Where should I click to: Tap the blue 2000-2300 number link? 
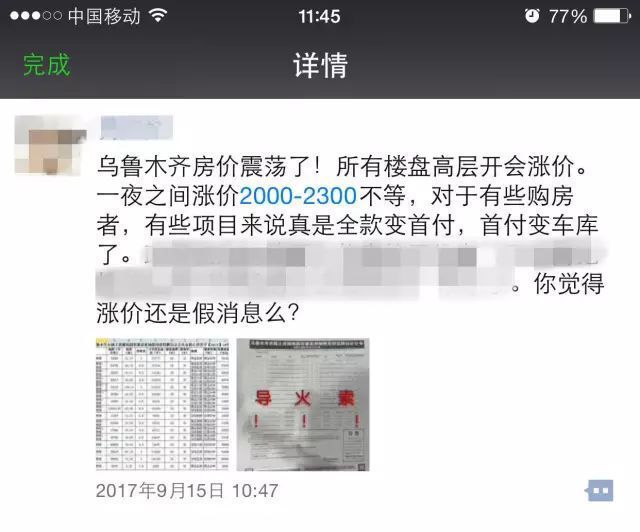pyautogui.click(x=296, y=195)
